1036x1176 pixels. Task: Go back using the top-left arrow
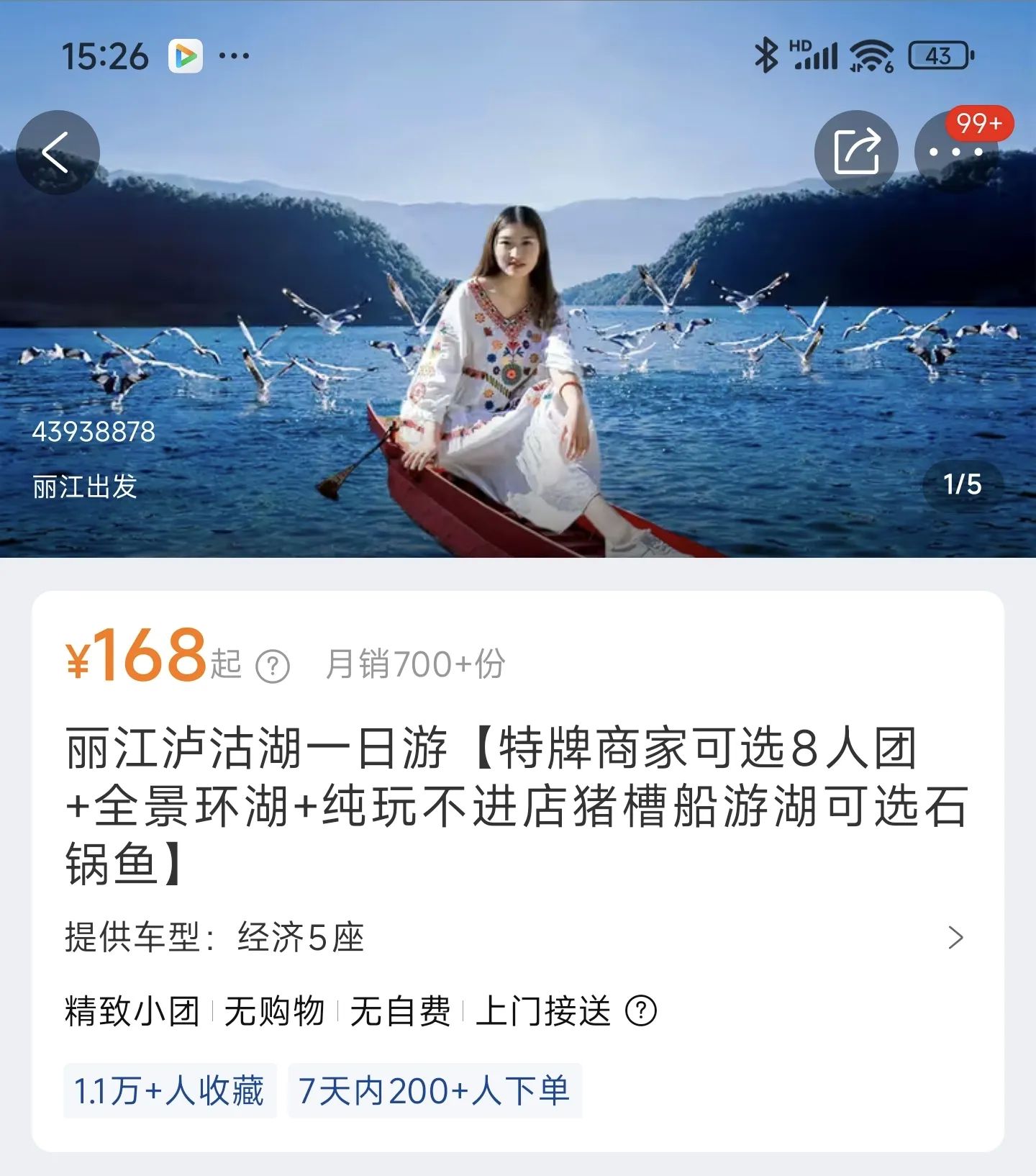58,153
